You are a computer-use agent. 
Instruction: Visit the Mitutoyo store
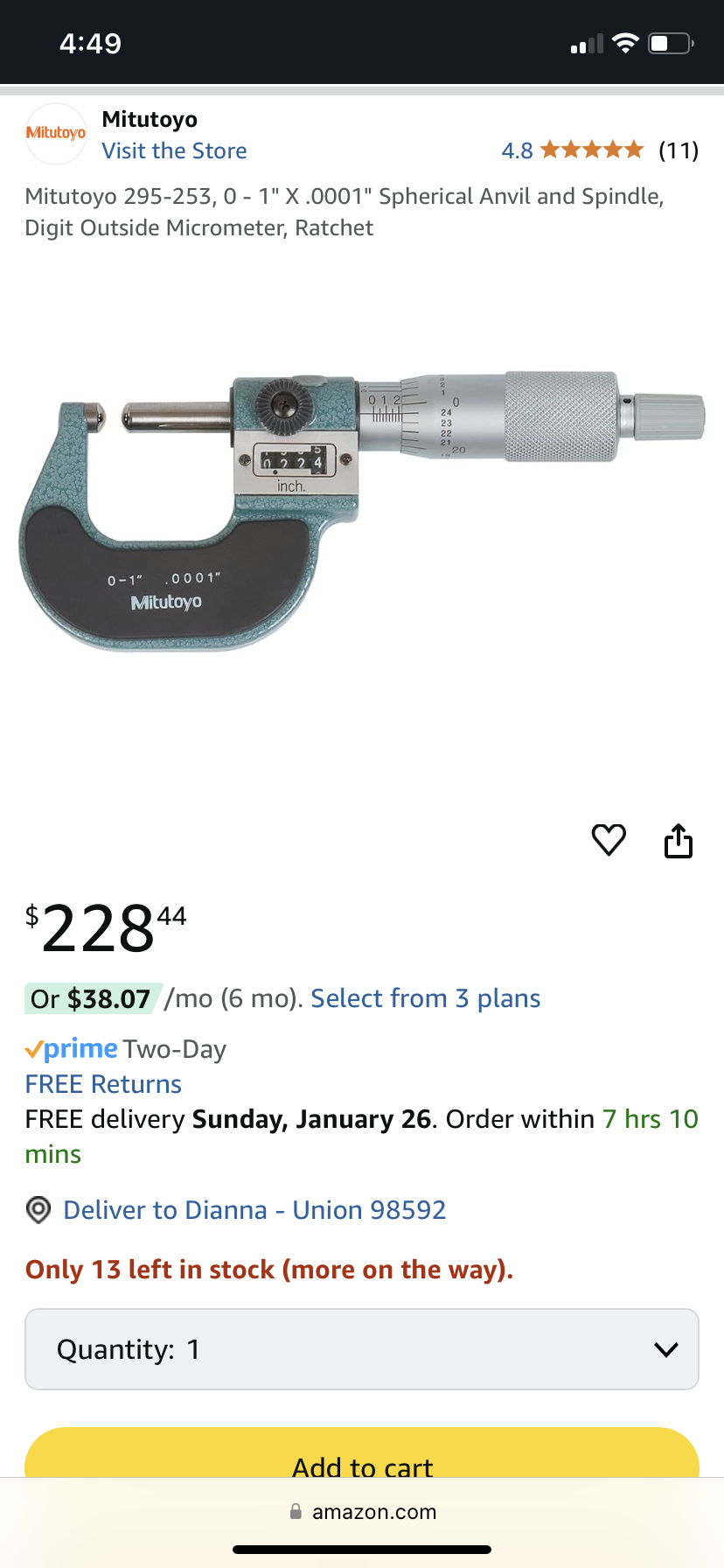[x=174, y=150]
